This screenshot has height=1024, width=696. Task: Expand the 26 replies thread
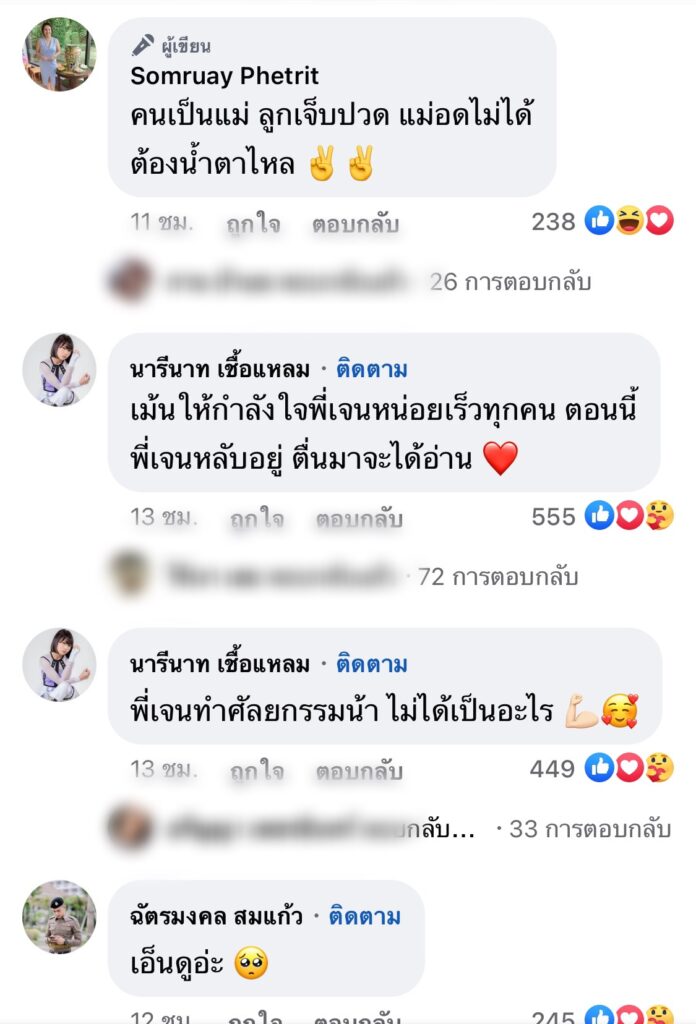click(510, 282)
